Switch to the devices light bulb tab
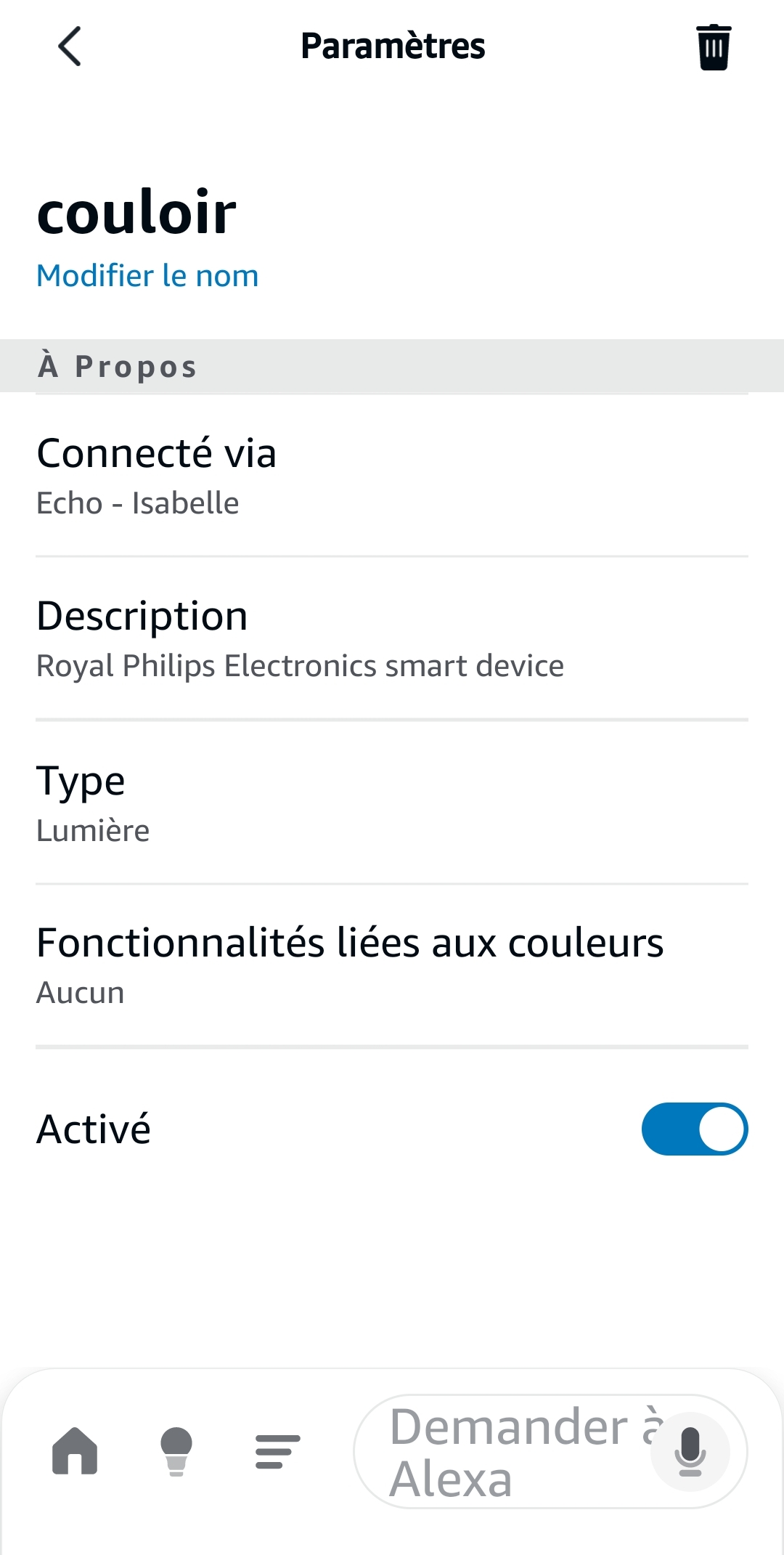Image resolution: width=784 pixels, height=1555 pixels. tap(176, 1451)
